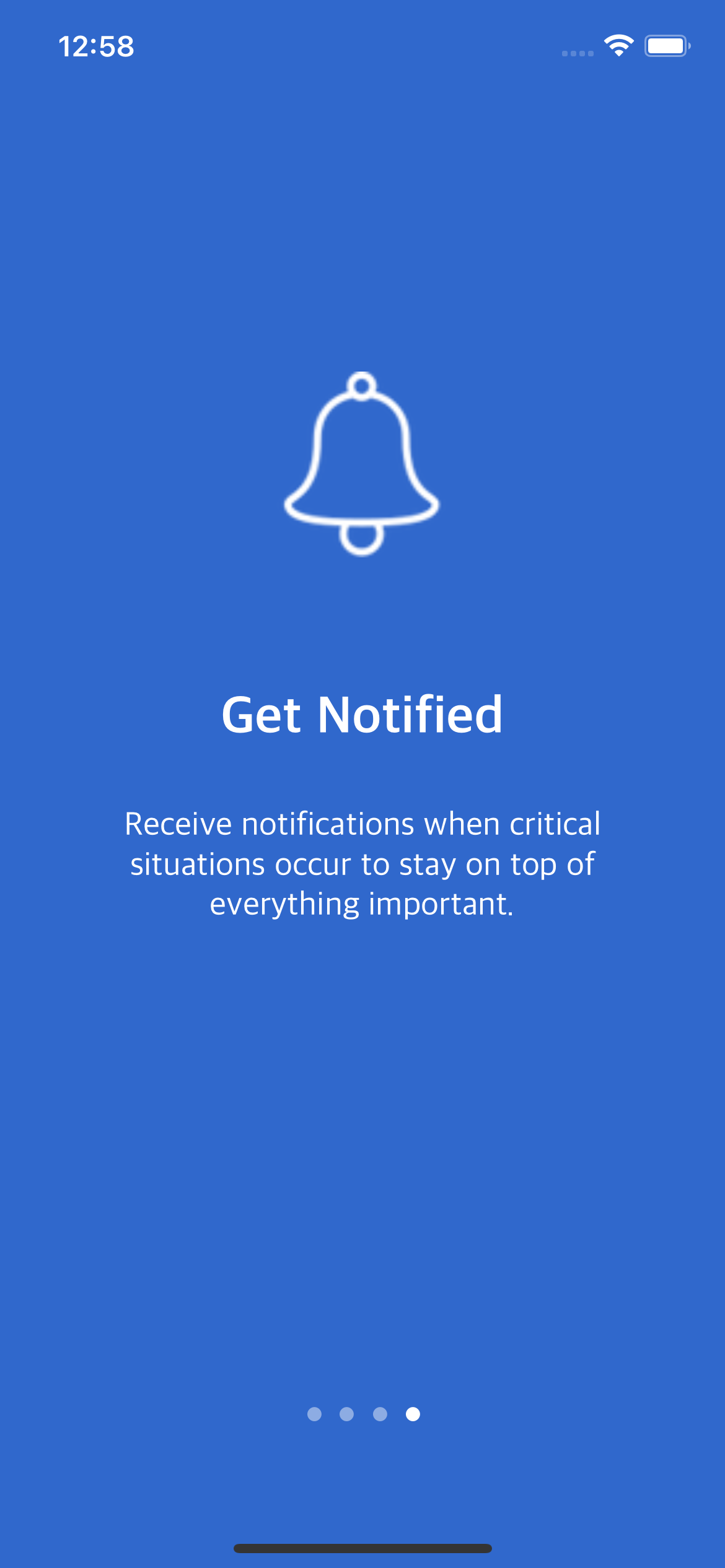Jump to the first onboarding page dot
The width and height of the screenshot is (725, 1568).
pos(314,1414)
